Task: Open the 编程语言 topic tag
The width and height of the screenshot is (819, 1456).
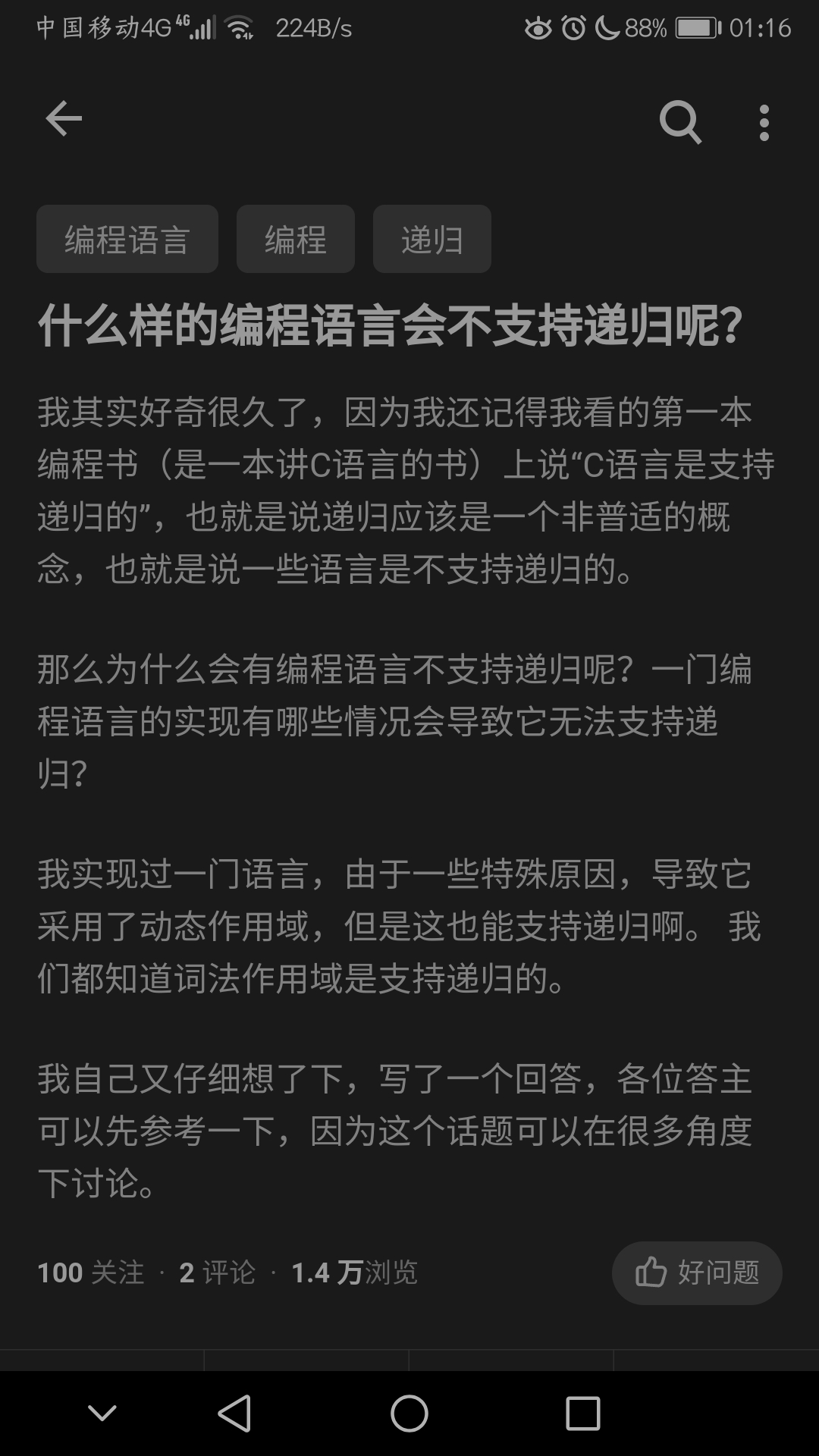Action: coord(127,240)
